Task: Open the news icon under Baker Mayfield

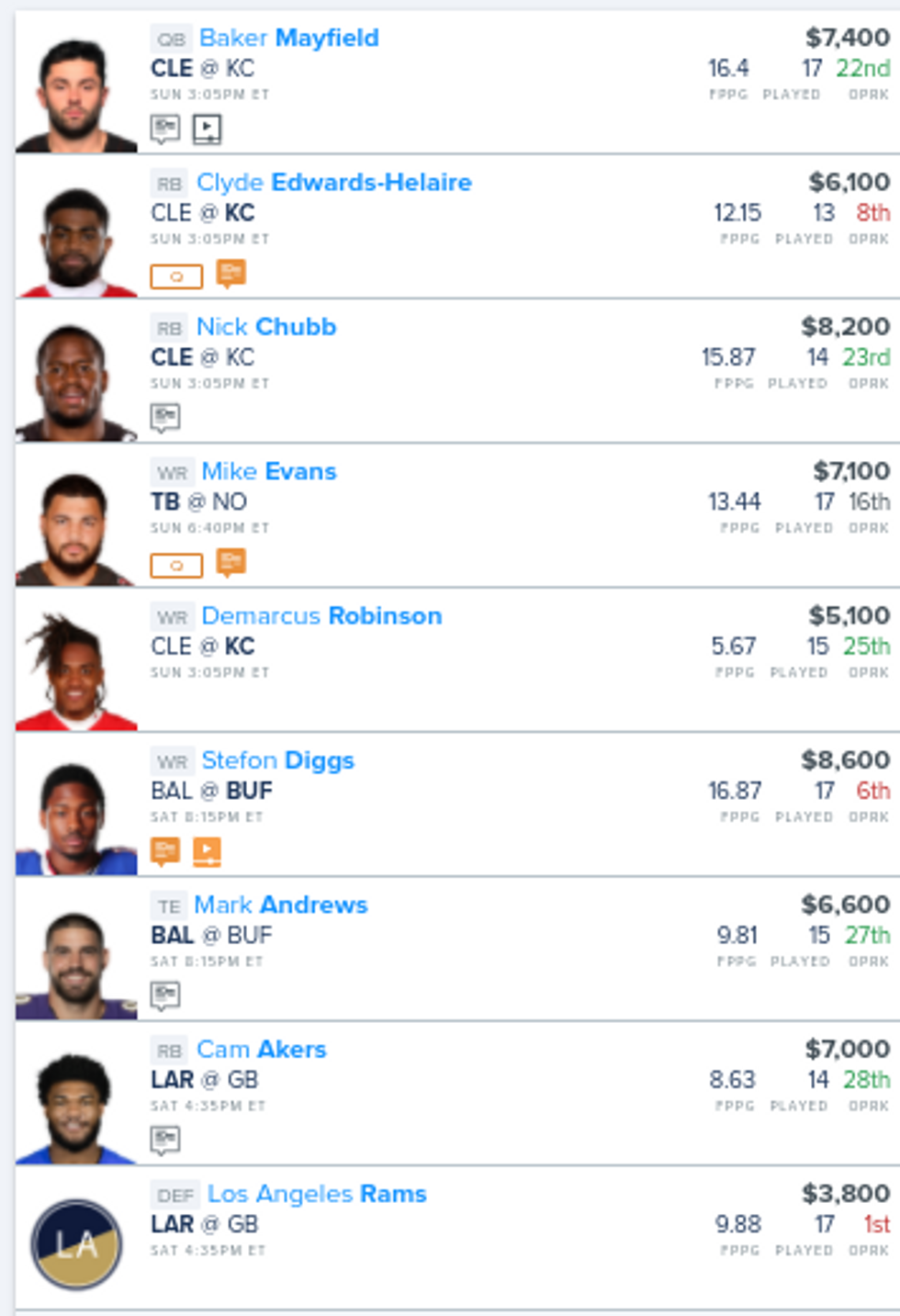Action: point(165,129)
